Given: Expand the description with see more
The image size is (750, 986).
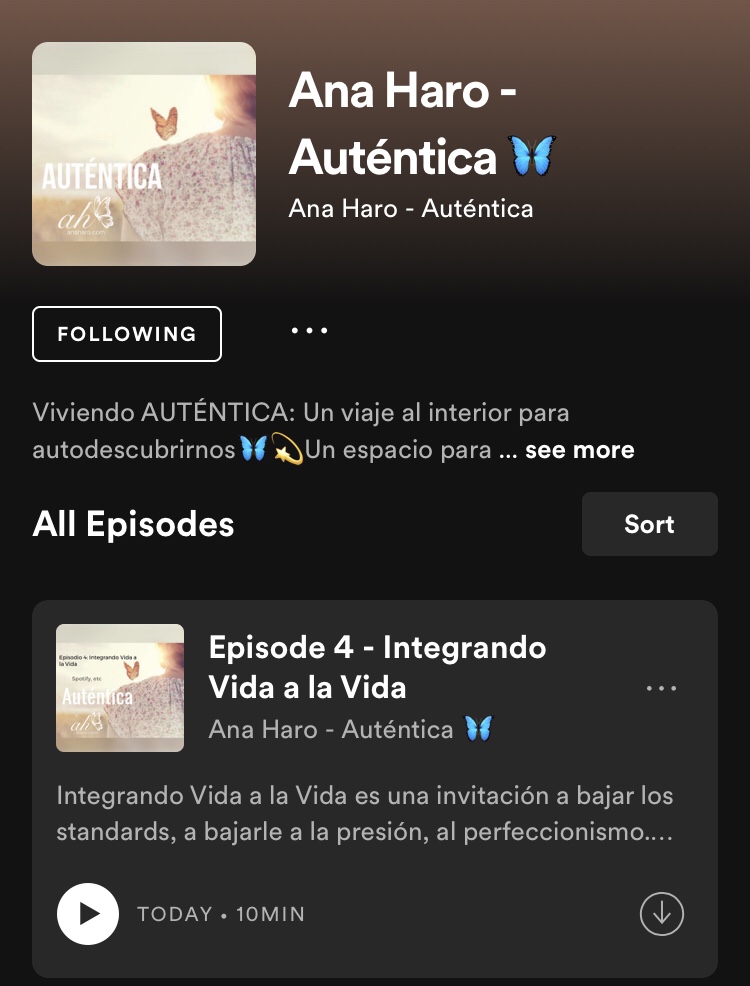Looking at the screenshot, I should (x=579, y=450).
